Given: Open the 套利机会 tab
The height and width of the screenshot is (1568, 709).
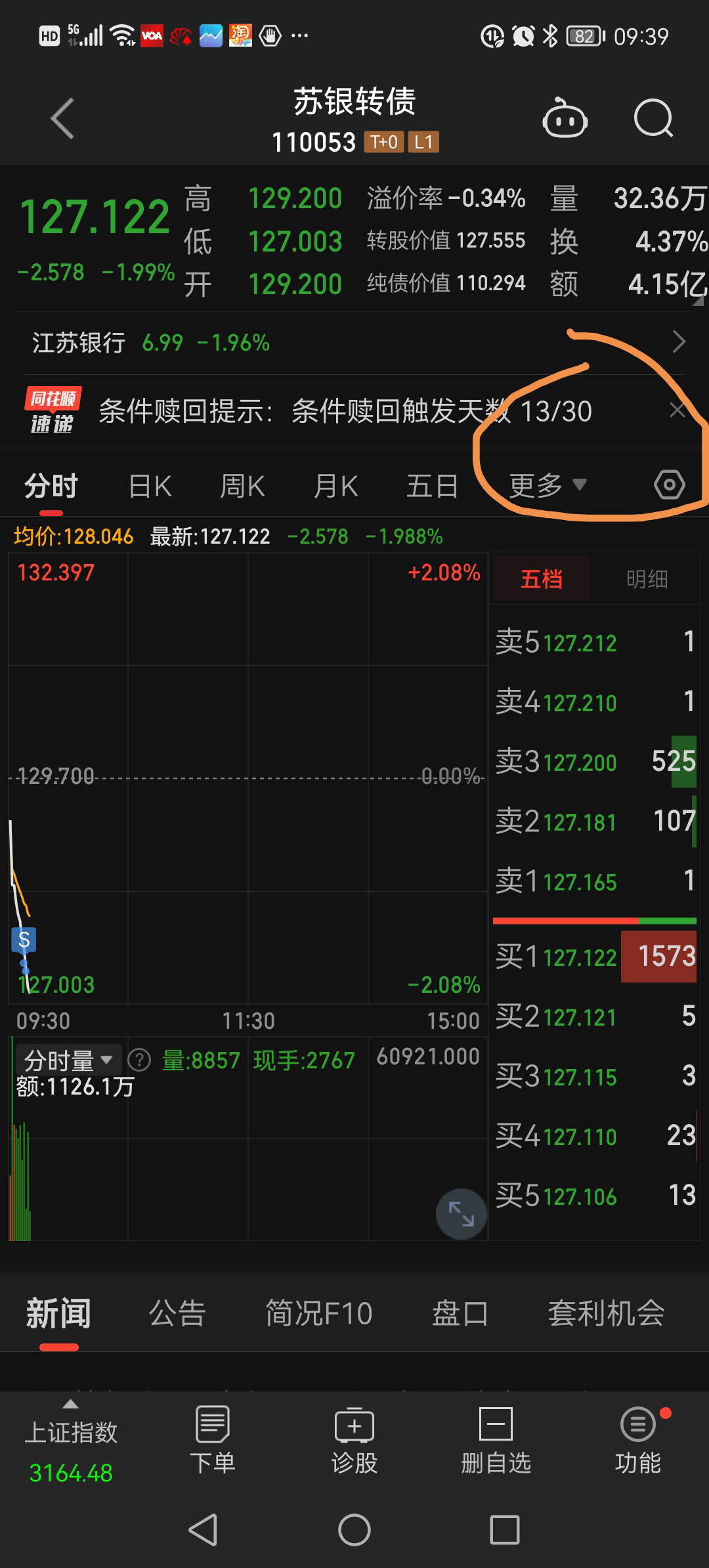Looking at the screenshot, I should point(607,1315).
